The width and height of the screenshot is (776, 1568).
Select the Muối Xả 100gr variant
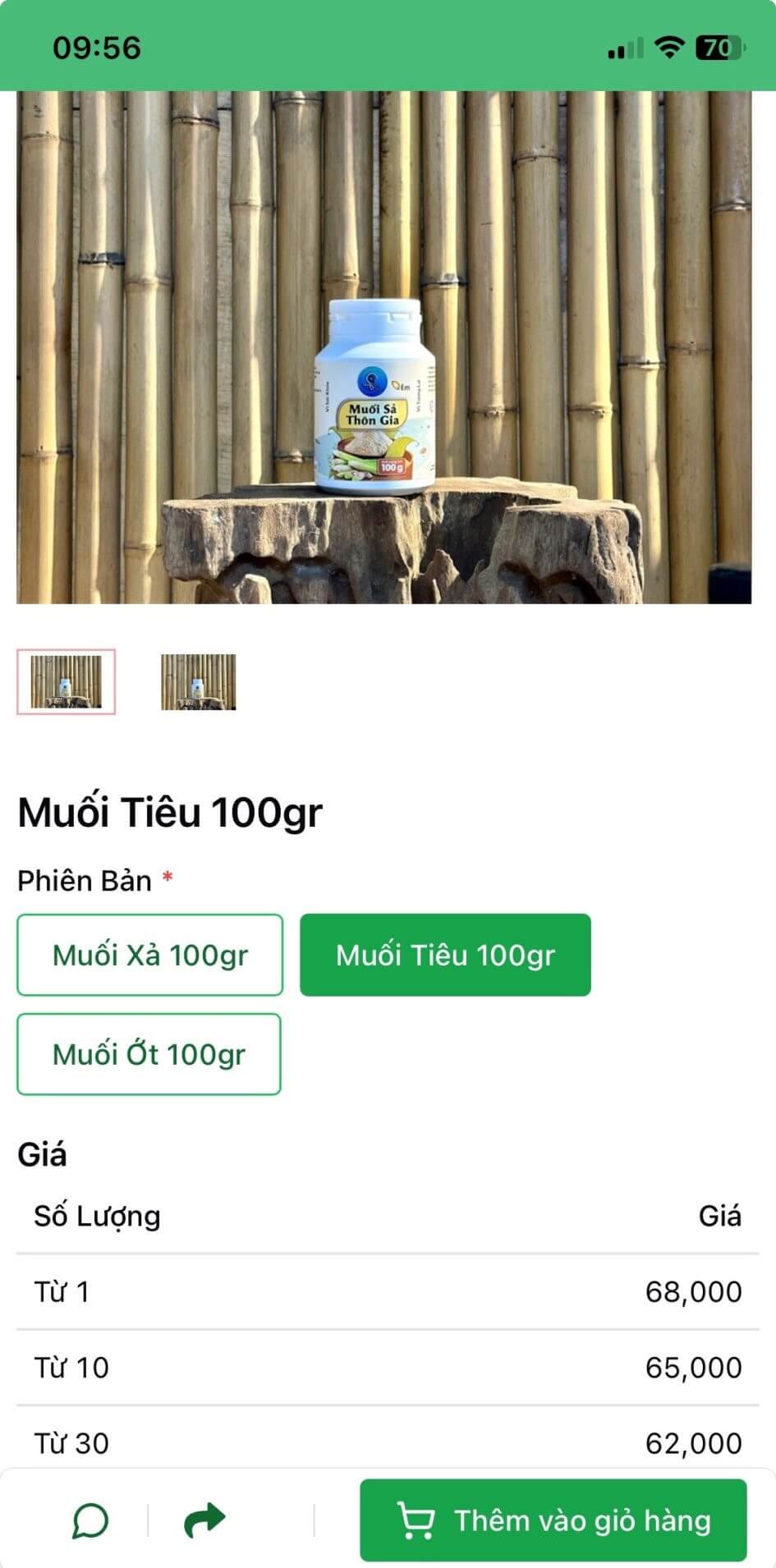149,955
